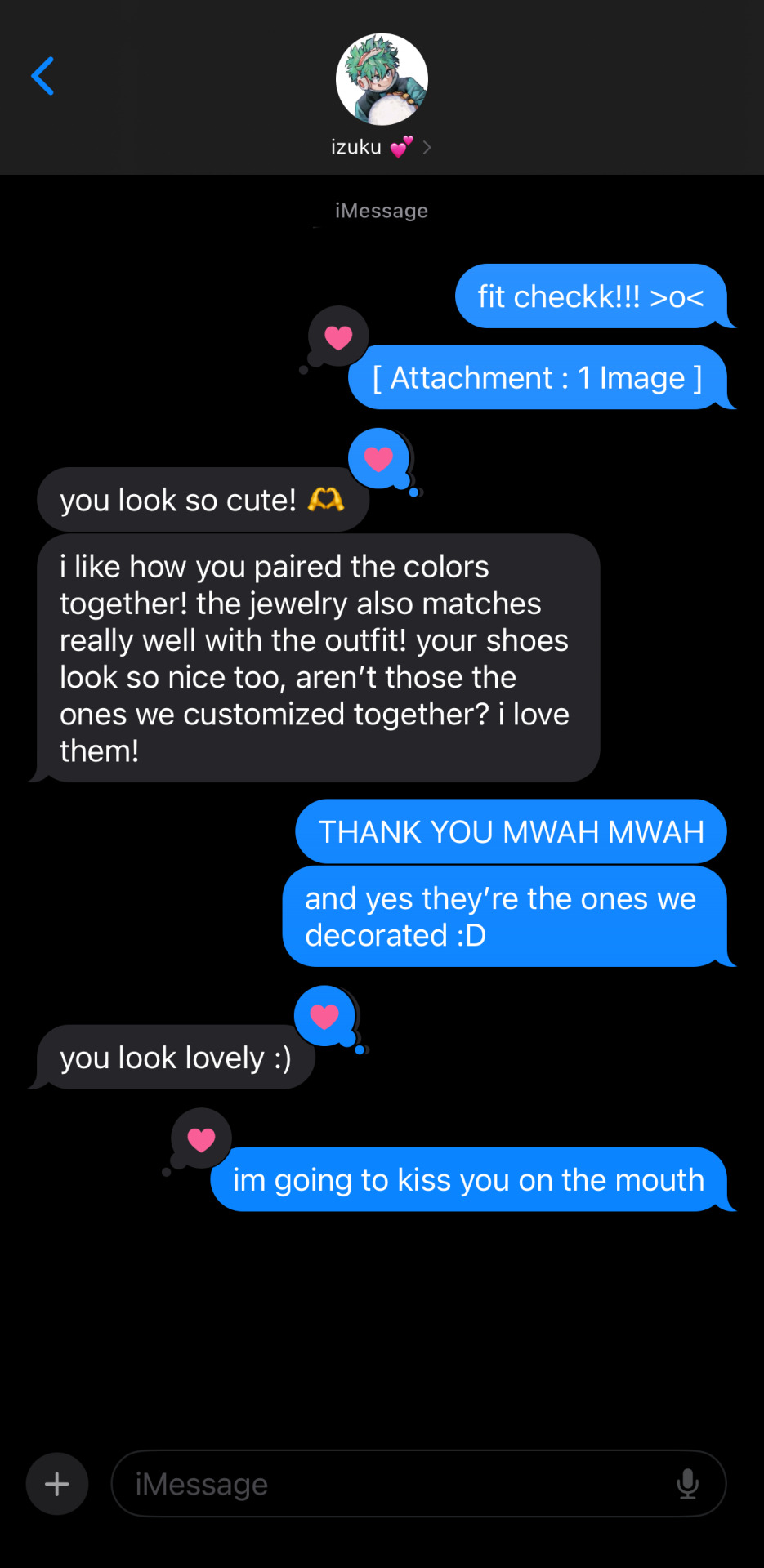Open the Attachment : 1 Image message

coord(537,378)
